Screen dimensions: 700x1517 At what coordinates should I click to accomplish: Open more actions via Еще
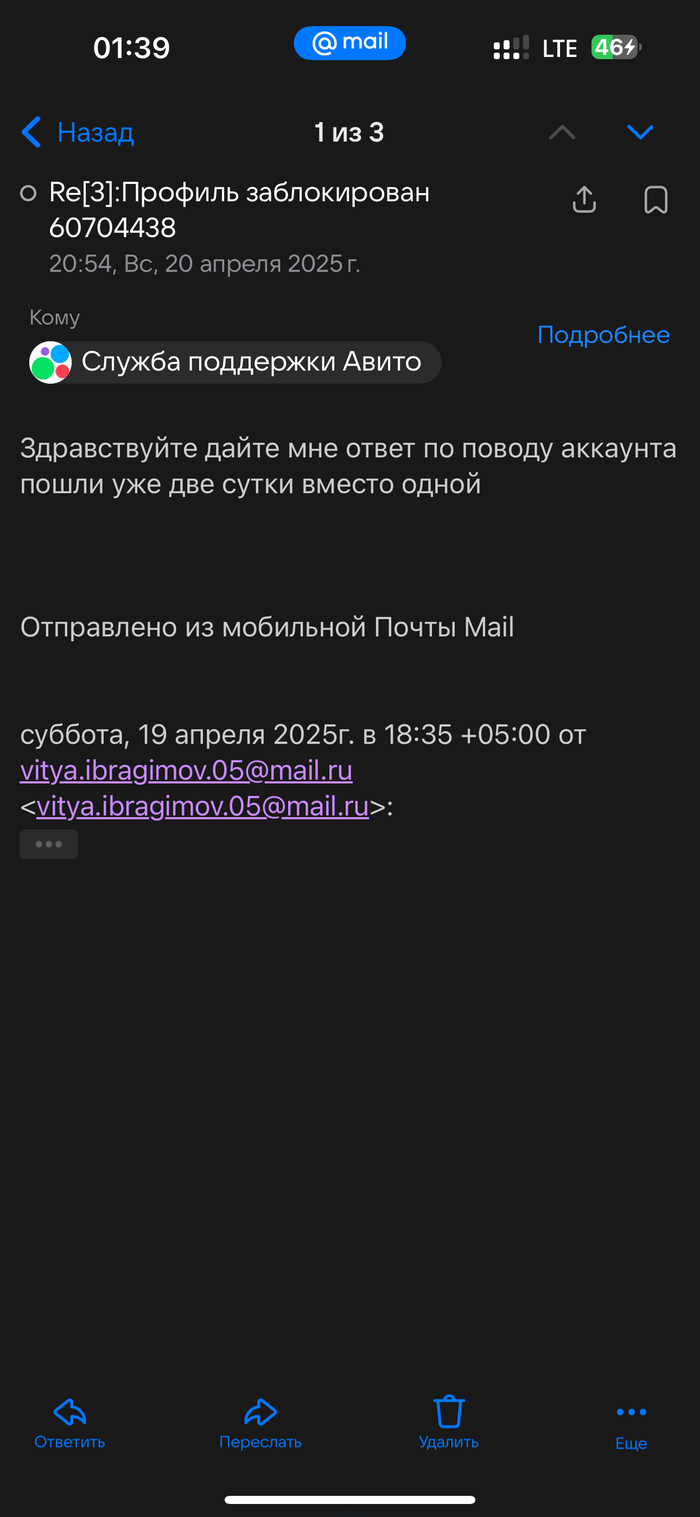(631, 1425)
